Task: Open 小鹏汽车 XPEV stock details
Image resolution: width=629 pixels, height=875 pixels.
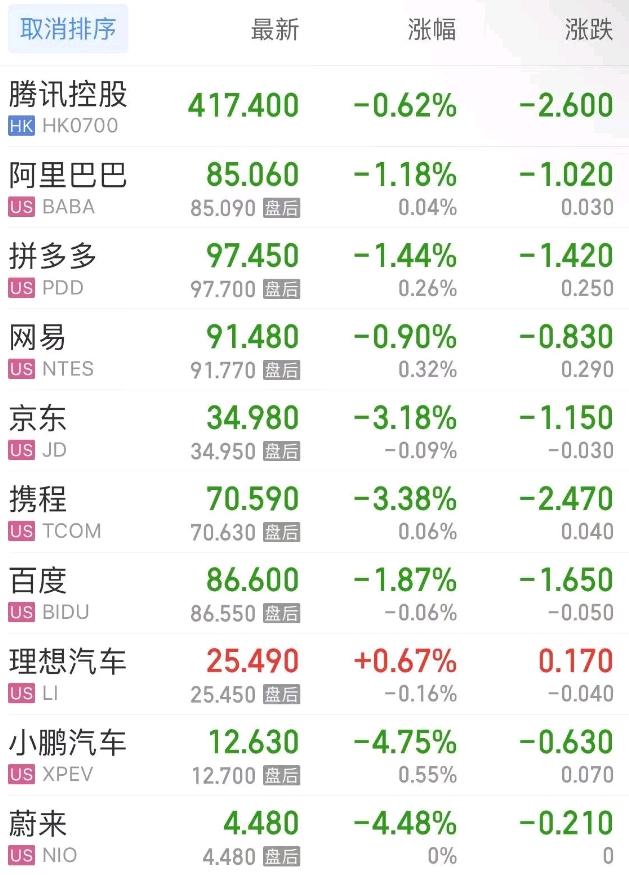Action: tap(68, 755)
